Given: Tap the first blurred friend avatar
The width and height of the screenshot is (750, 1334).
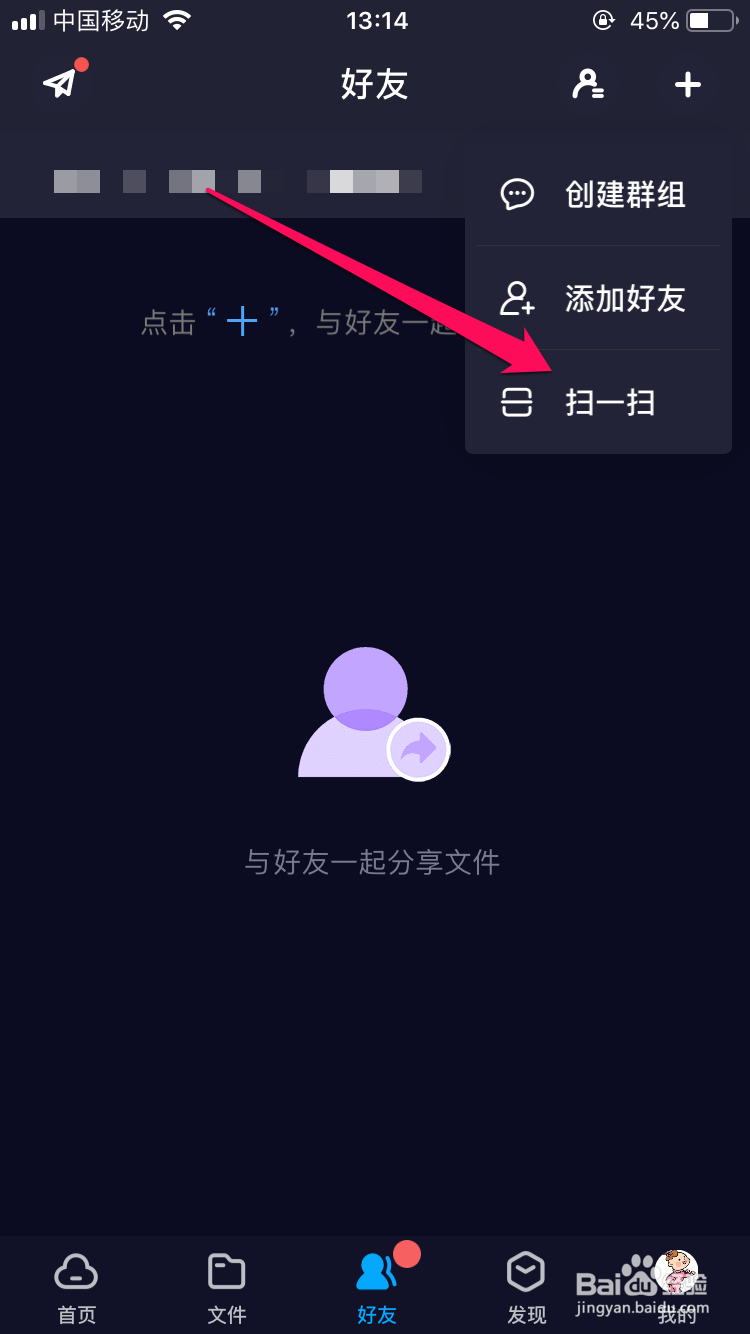Looking at the screenshot, I should (x=77, y=181).
